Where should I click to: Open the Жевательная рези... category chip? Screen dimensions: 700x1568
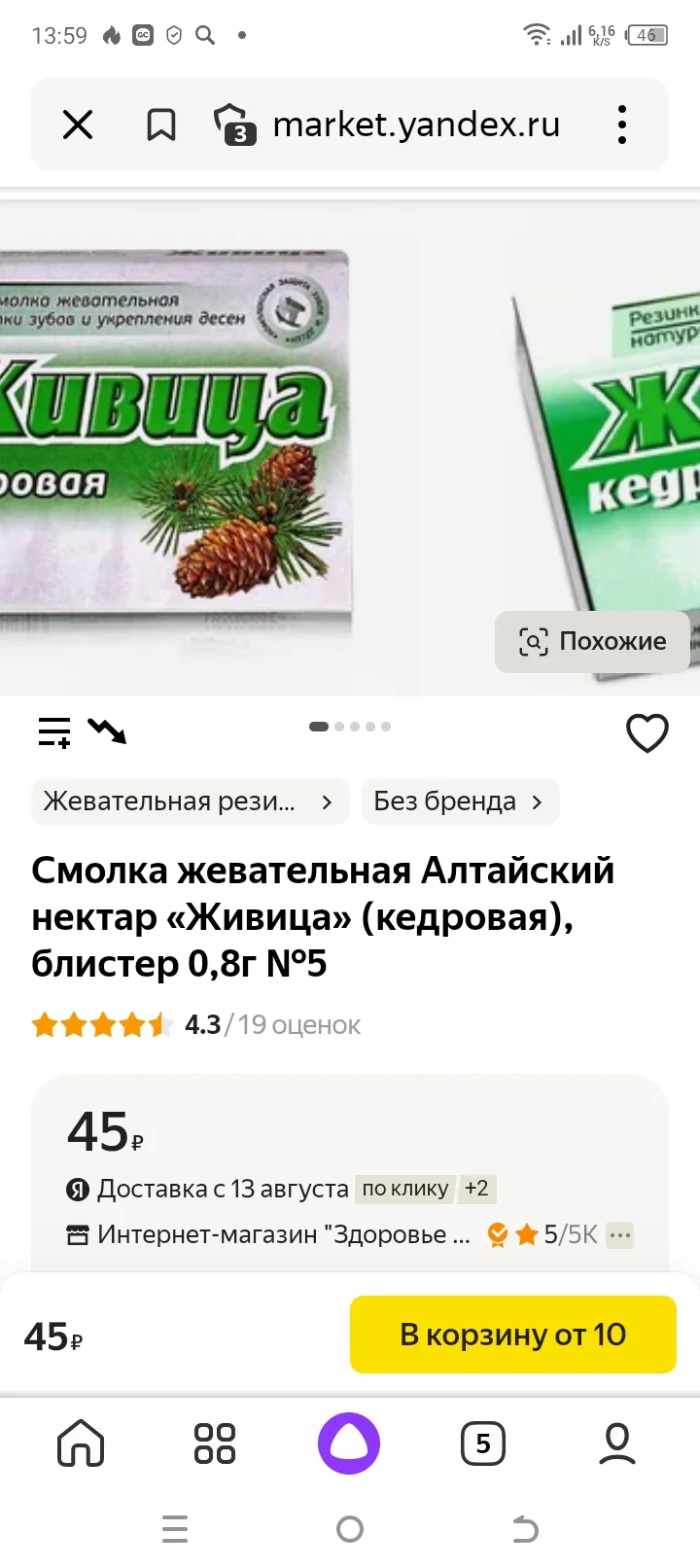coord(190,802)
